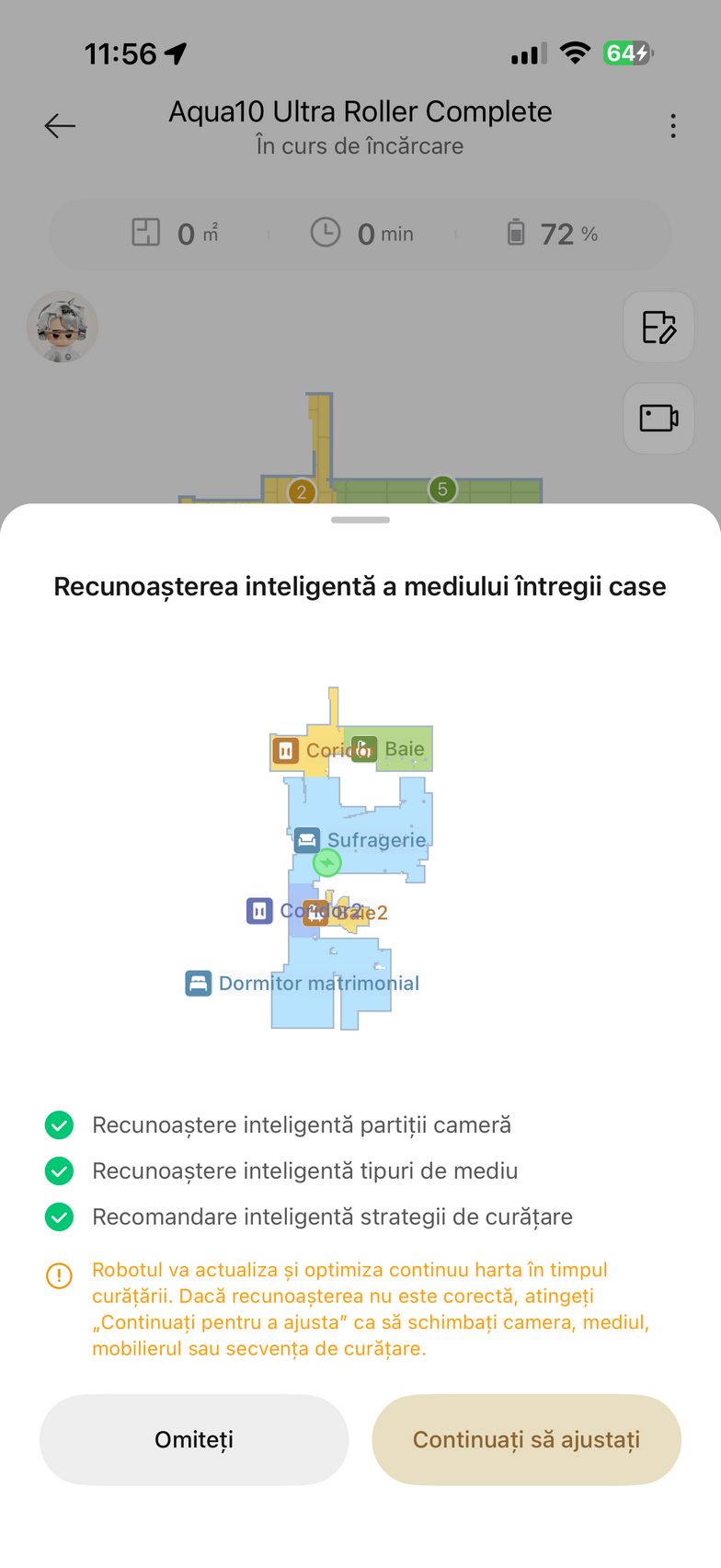
Task: Go back with the arrow icon
Action: pos(60,126)
